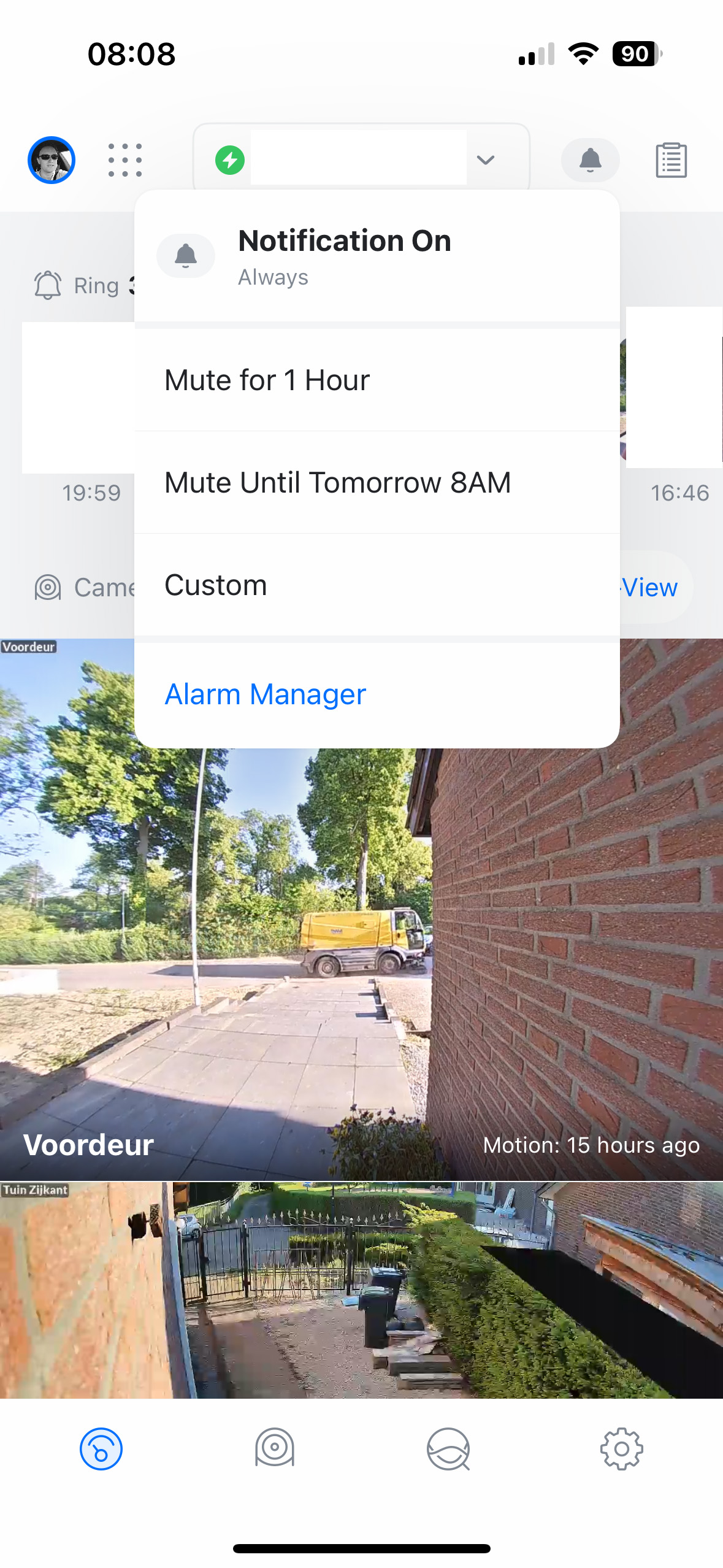The height and width of the screenshot is (1568, 723).
Task: Open the dotted grid menu
Action: click(x=125, y=160)
